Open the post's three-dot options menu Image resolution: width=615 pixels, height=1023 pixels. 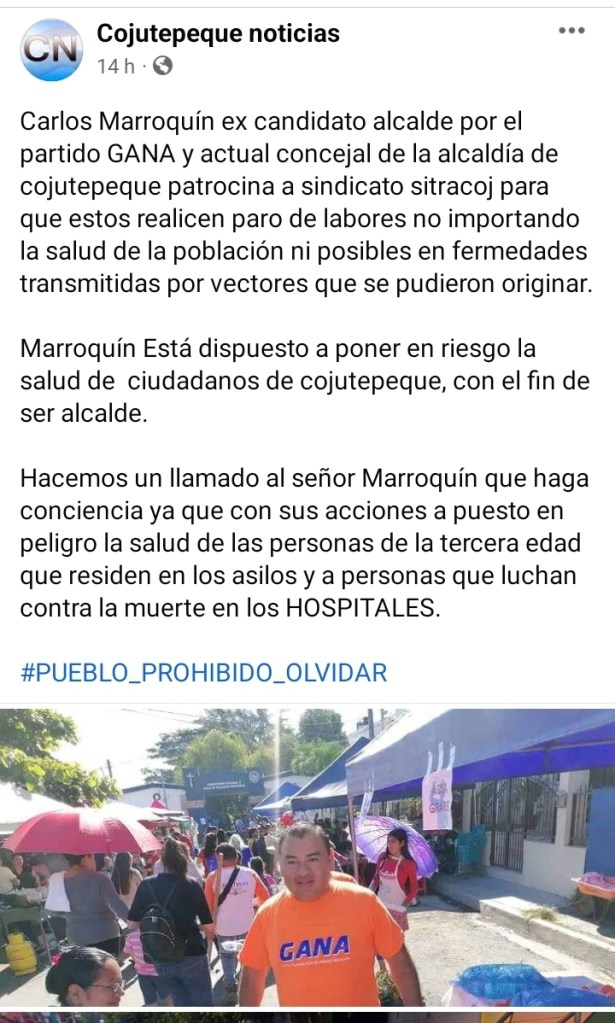(x=572, y=31)
